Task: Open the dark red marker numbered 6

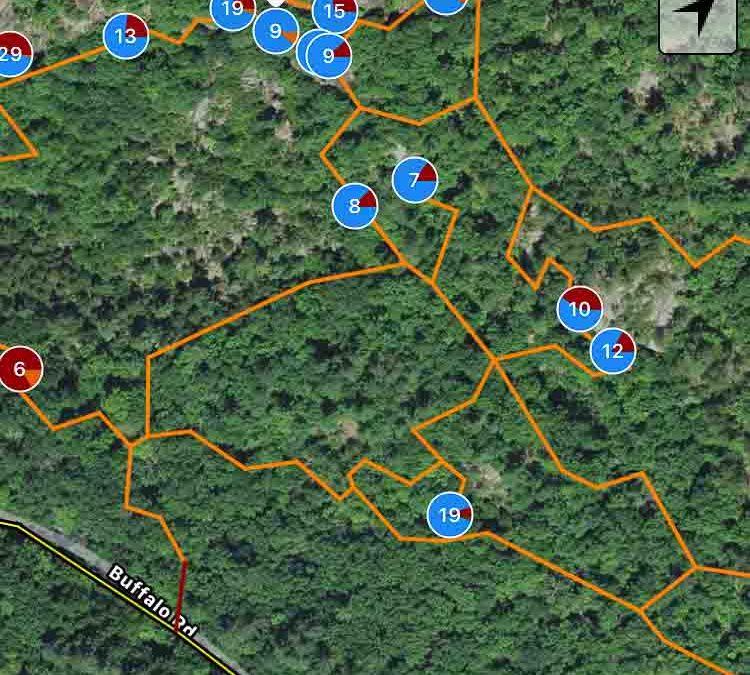Action: point(19,369)
